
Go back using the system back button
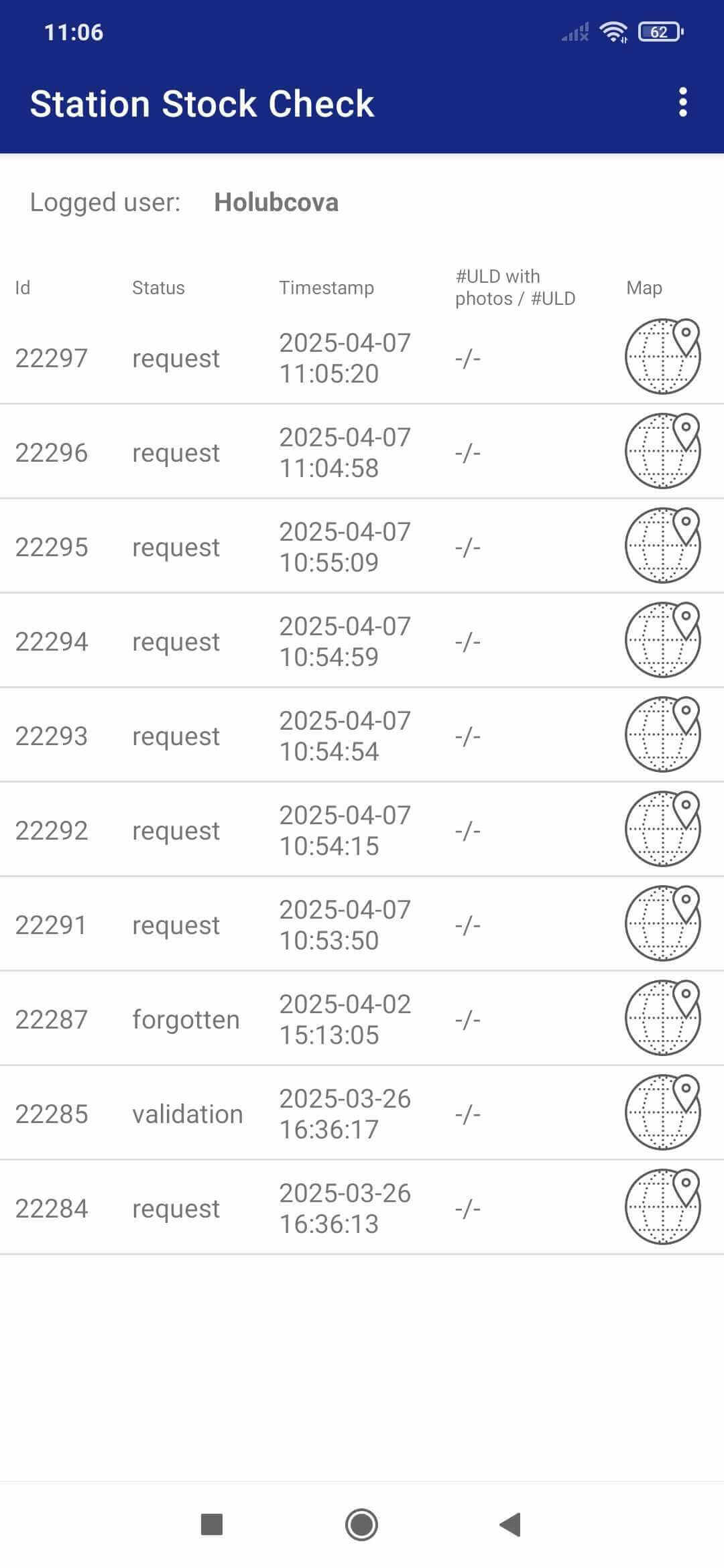click(511, 1524)
